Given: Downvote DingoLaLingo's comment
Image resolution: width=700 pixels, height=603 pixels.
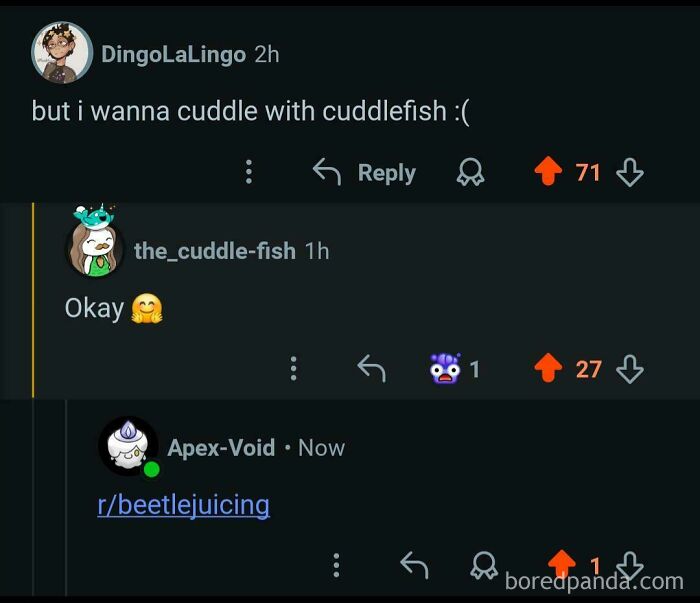Looking at the screenshot, I should [x=629, y=173].
